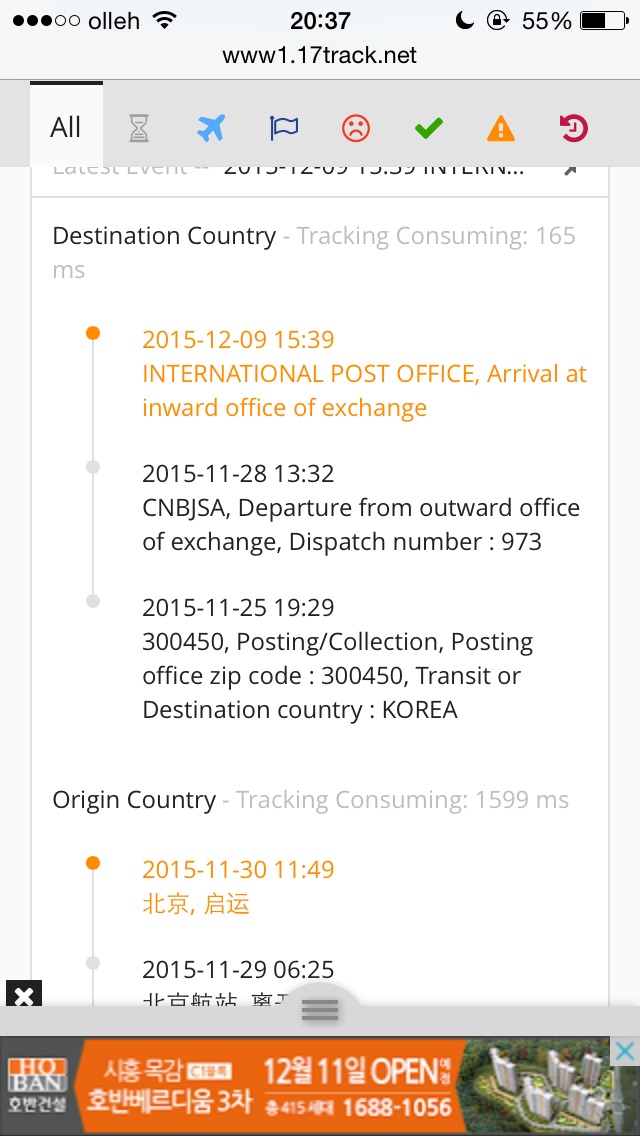Viewport: 640px width, 1136px height.
Task: Select the red expired clock filter
Action: click(573, 128)
